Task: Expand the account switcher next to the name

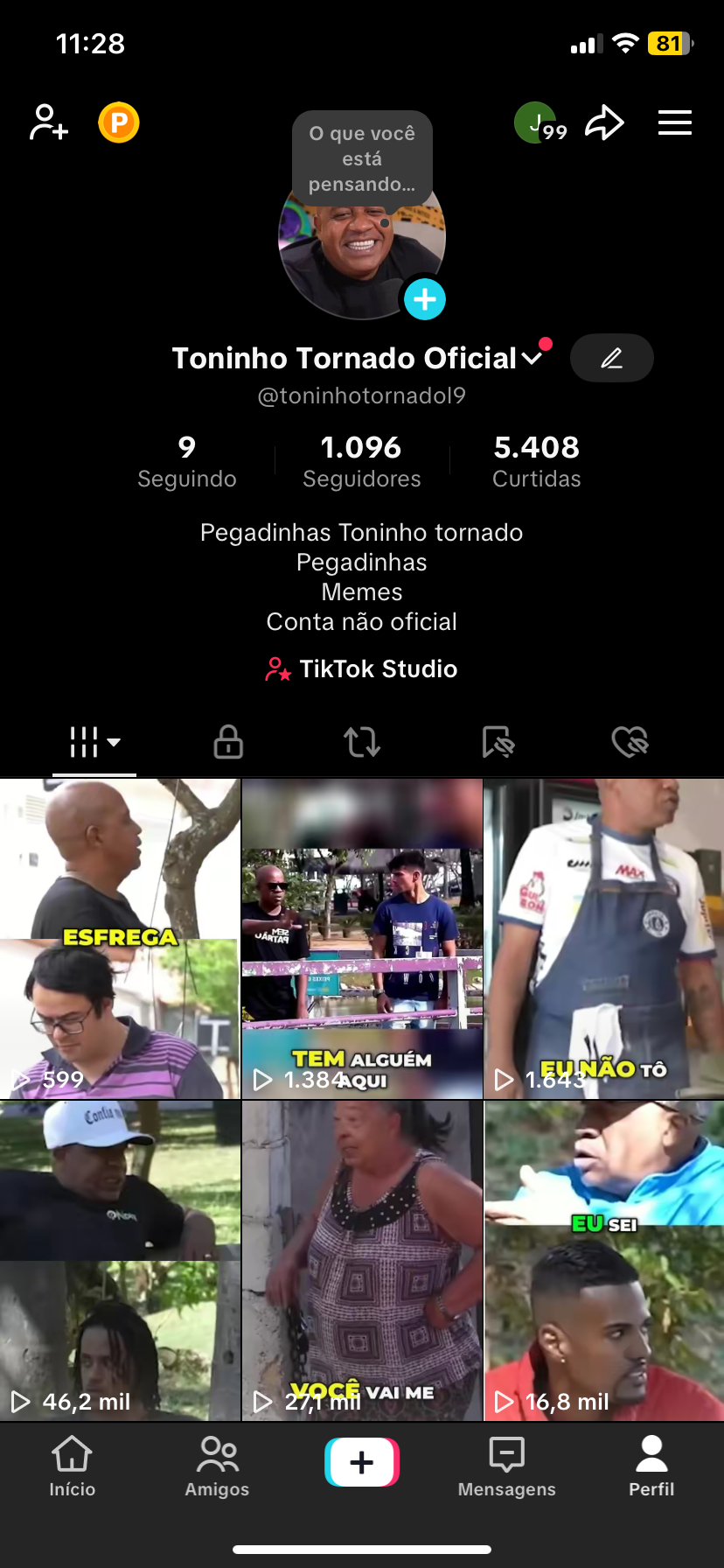Action: (532, 359)
